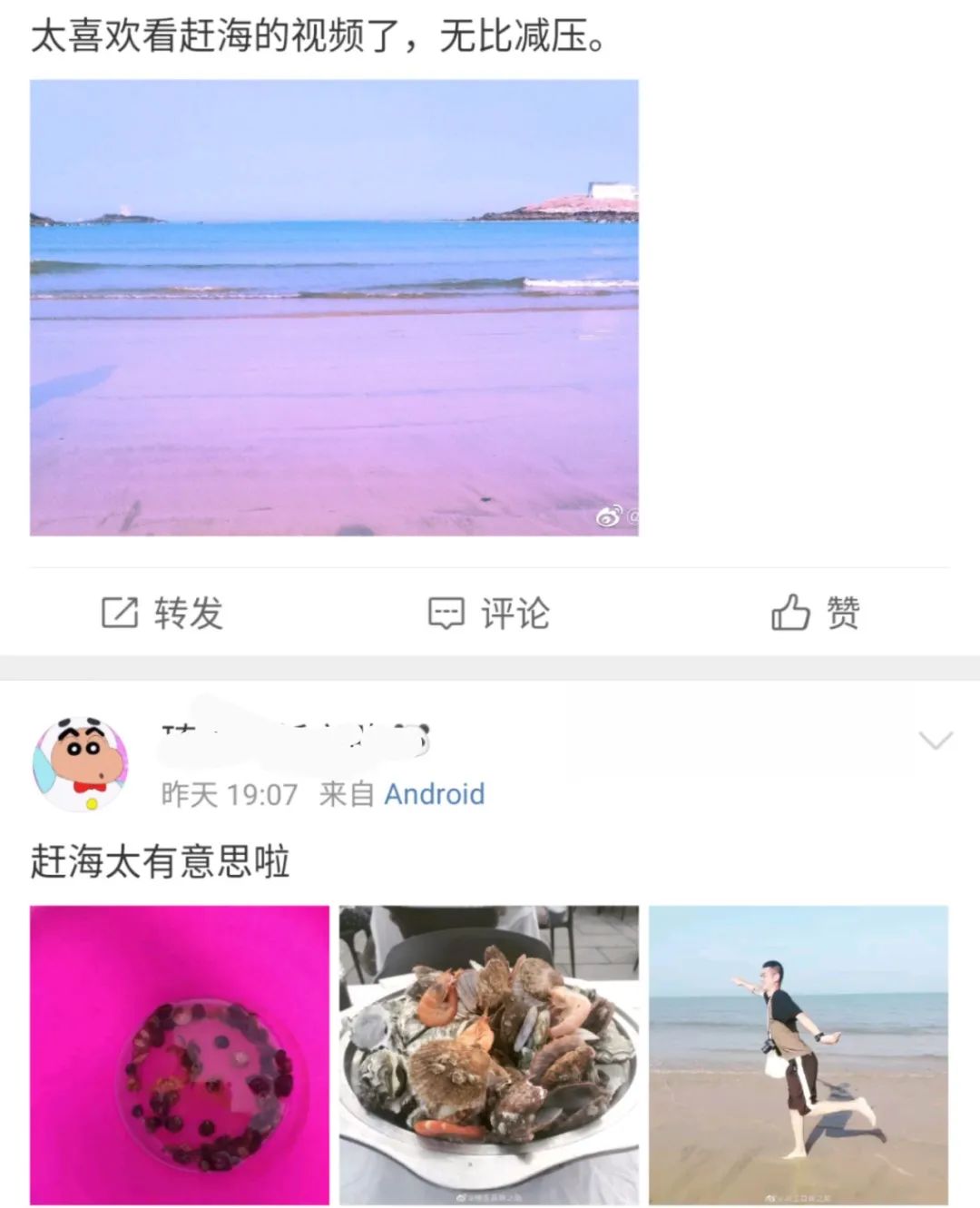Viewport: 980px width, 1208px height.
Task: Toggle a like on the beach post
Action: click(816, 614)
